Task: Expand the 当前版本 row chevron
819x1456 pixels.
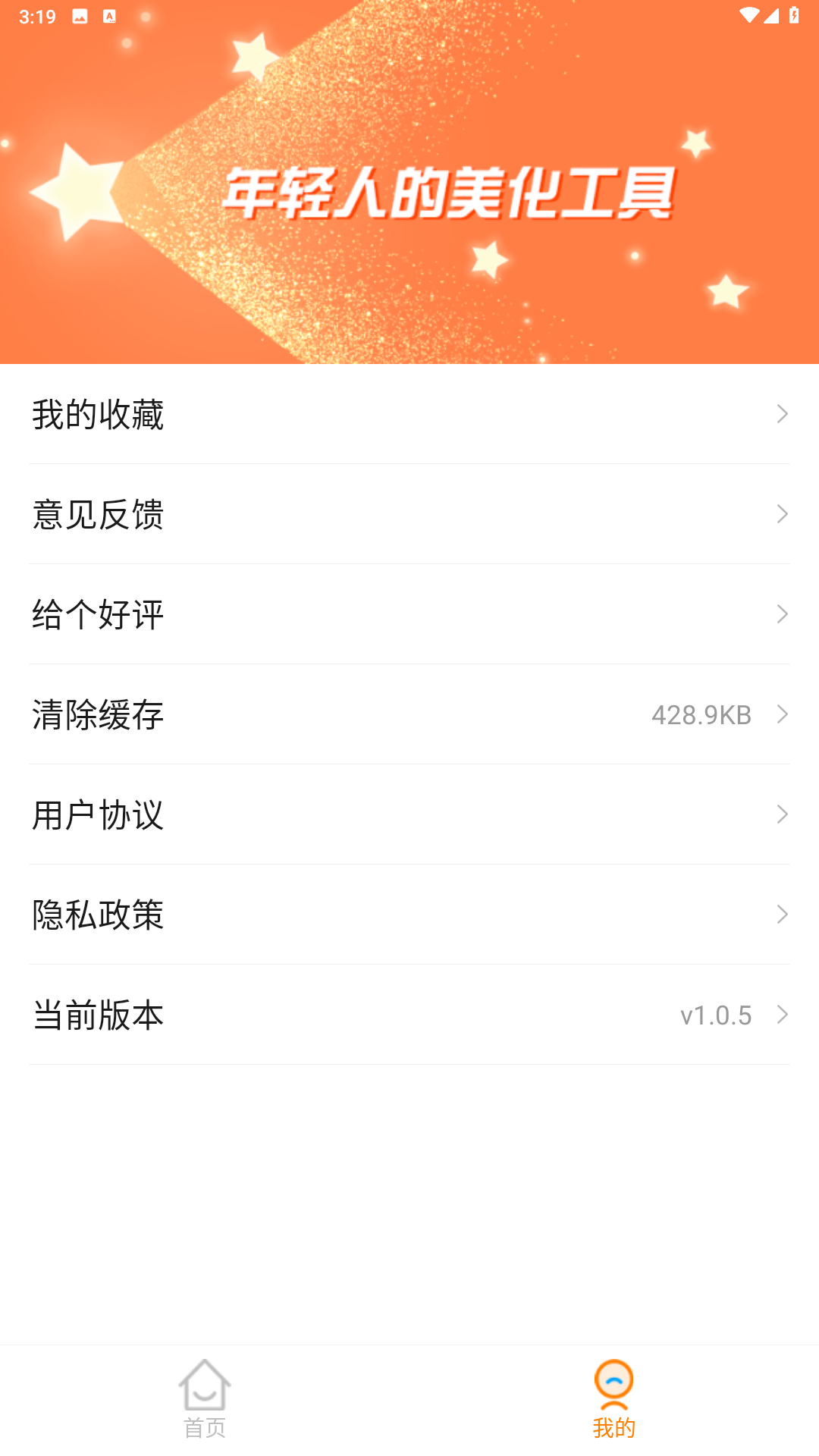Action: (x=783, y=1015)
